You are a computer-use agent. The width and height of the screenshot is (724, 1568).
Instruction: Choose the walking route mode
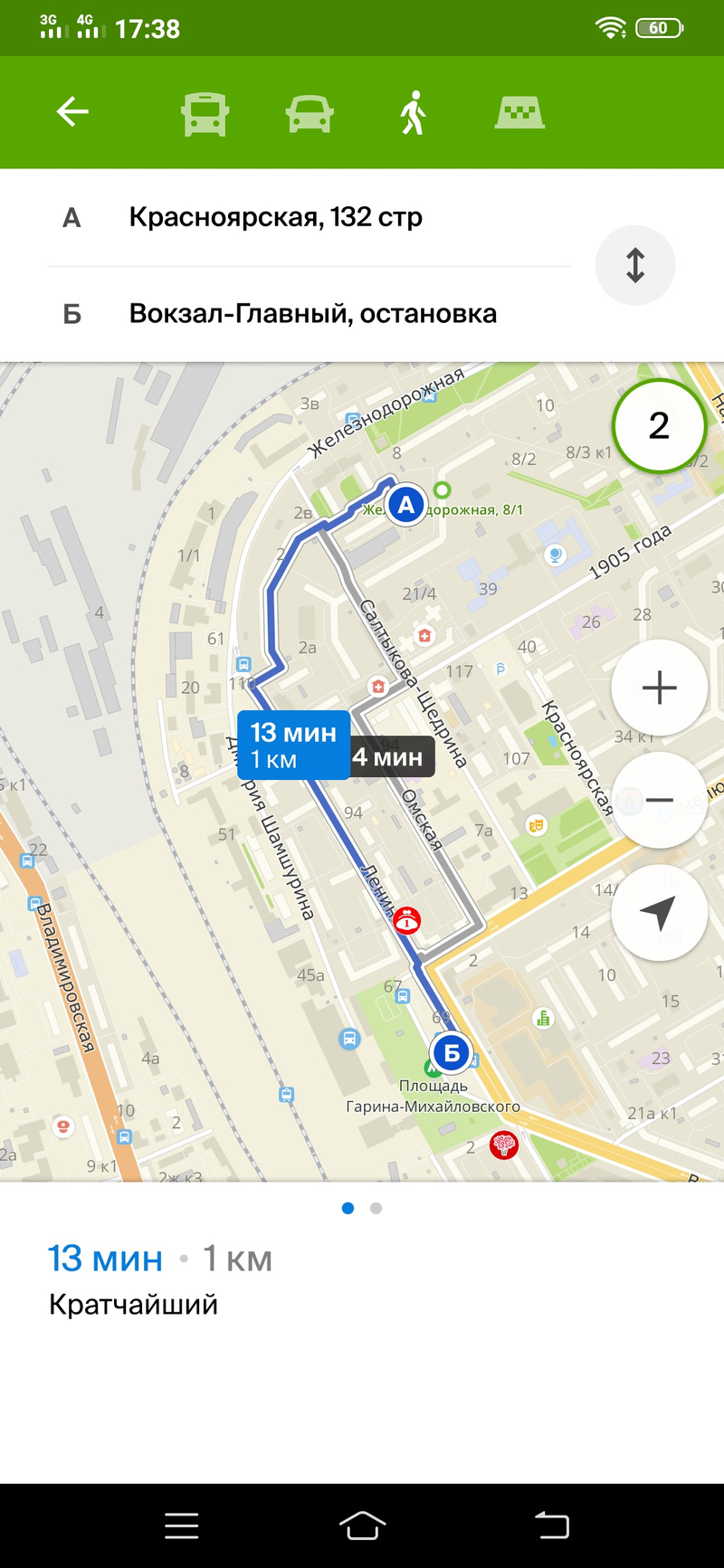pos(414,113)
